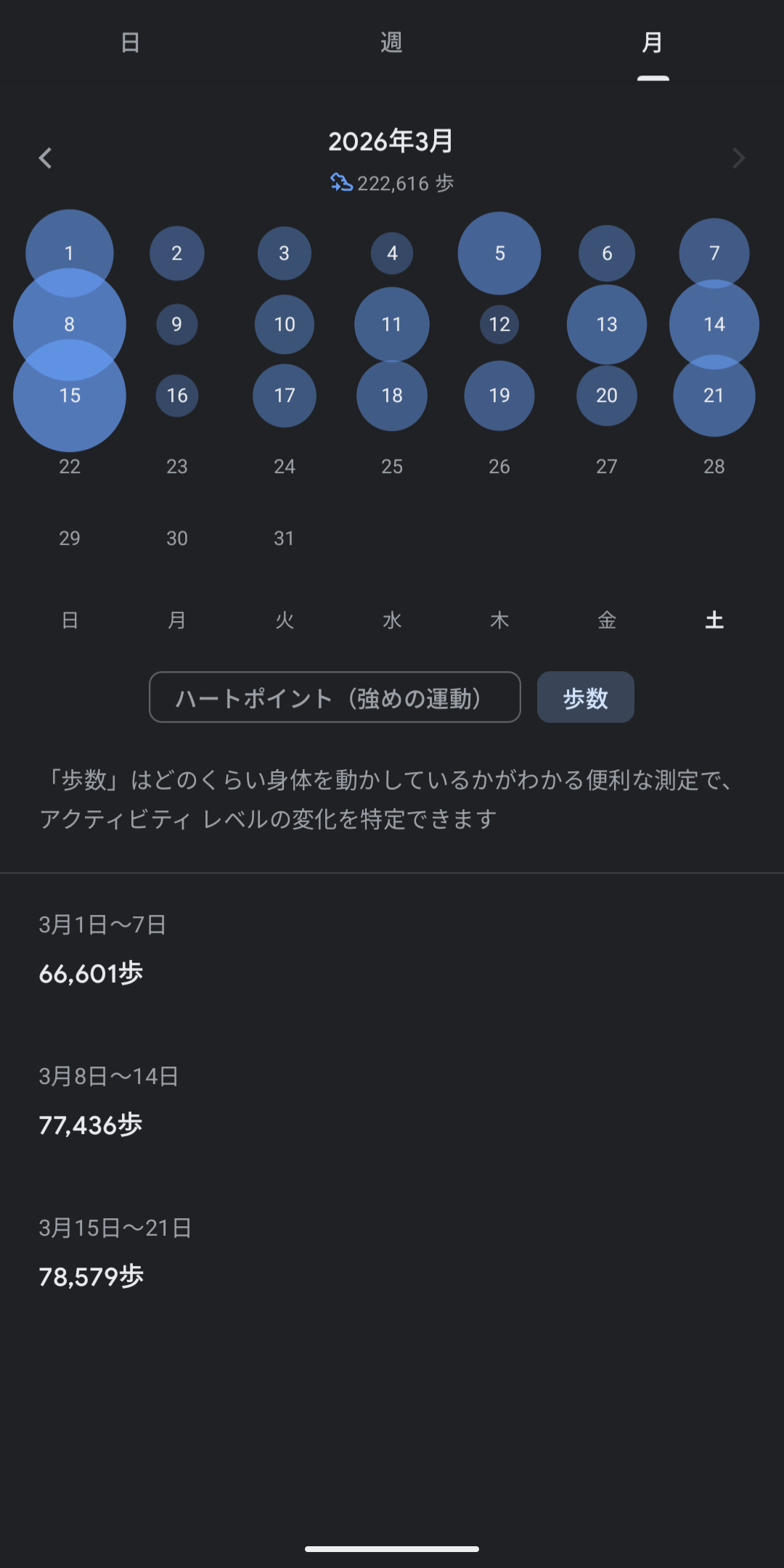Enable ハートポイント（強めの運動）display
Image resolution: width=784 pixels, height=1568 pixels.
[x=335, y=697]
